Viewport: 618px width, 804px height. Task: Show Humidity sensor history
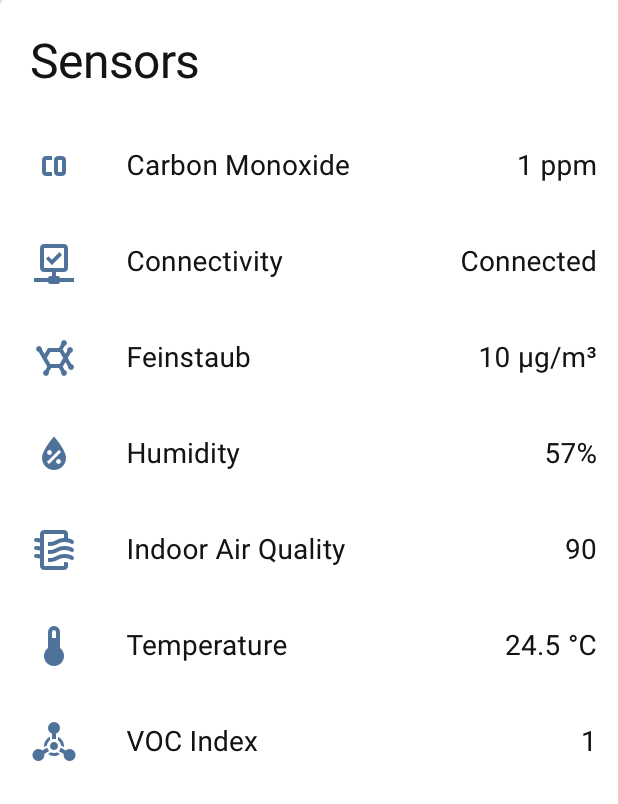pos(183,454)
